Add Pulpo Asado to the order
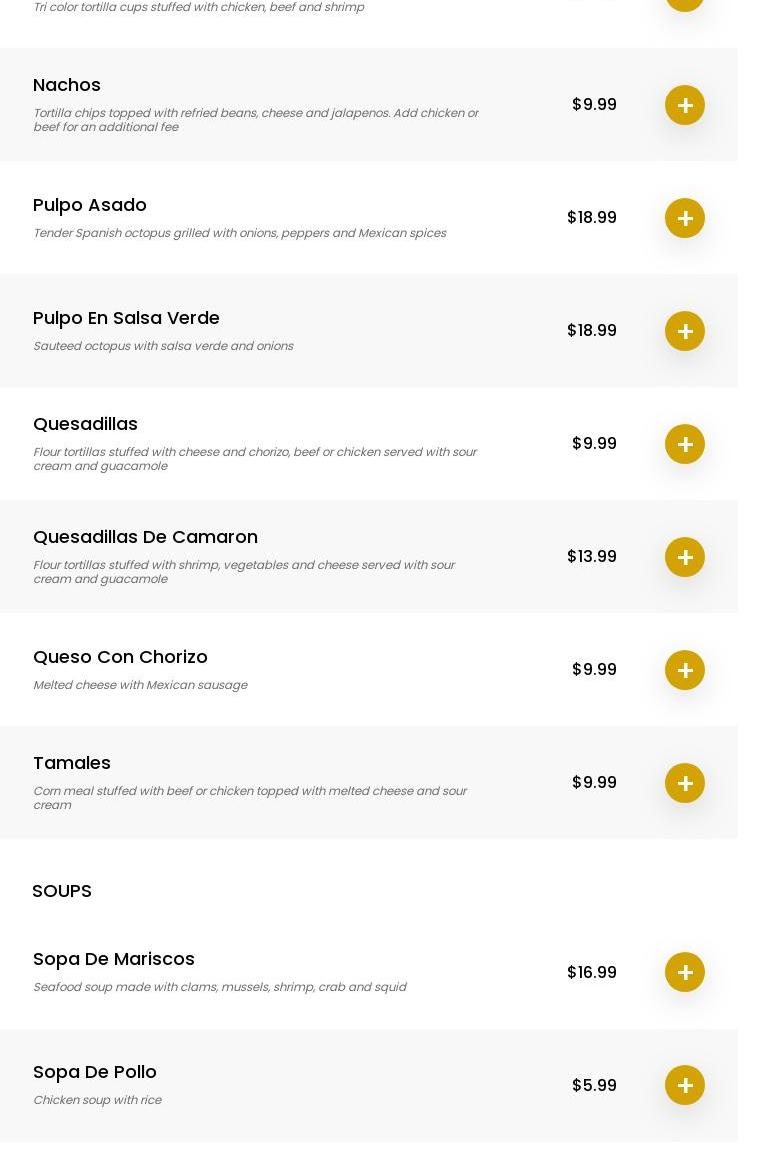The height and width of the screenshot is (1159, 770). tap(685, 218)
